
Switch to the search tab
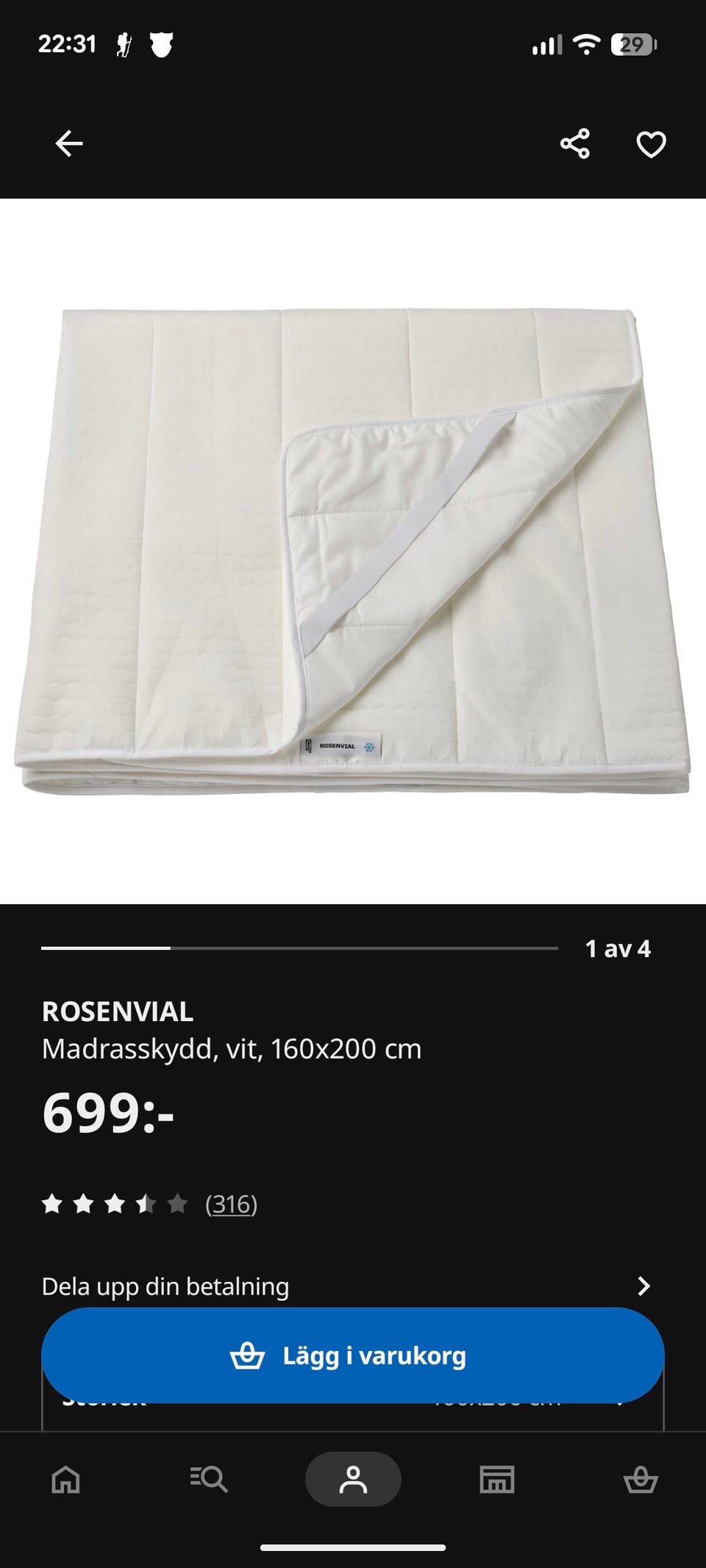click(209, 1479)
